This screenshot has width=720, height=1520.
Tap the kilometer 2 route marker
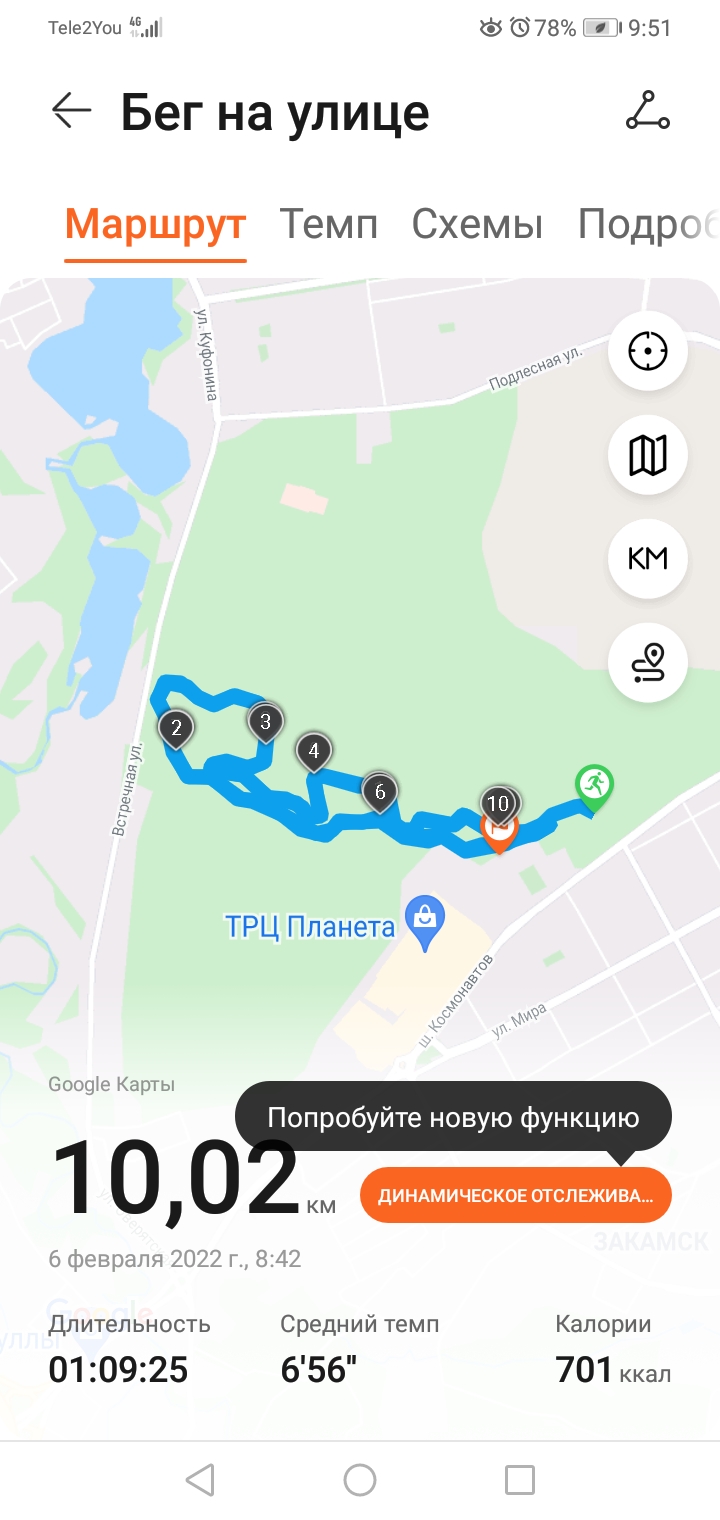pos(175,729)
